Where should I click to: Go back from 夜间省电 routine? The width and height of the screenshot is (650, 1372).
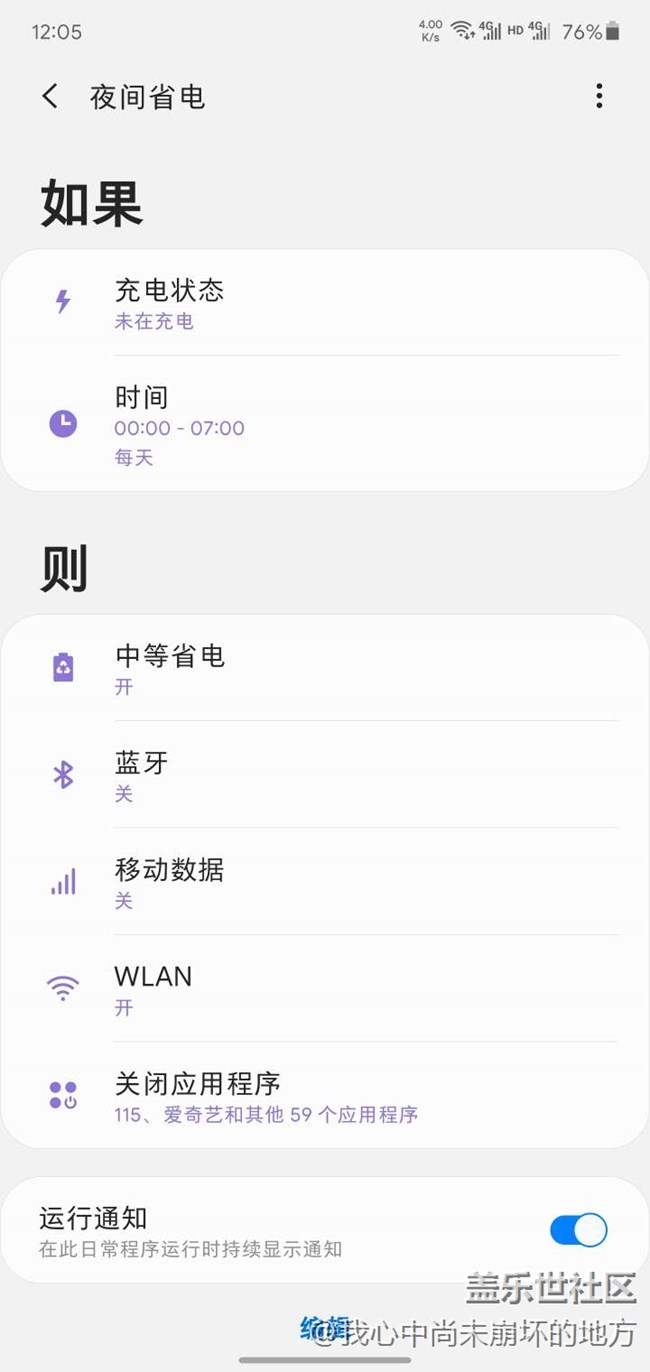pos(50,96)
